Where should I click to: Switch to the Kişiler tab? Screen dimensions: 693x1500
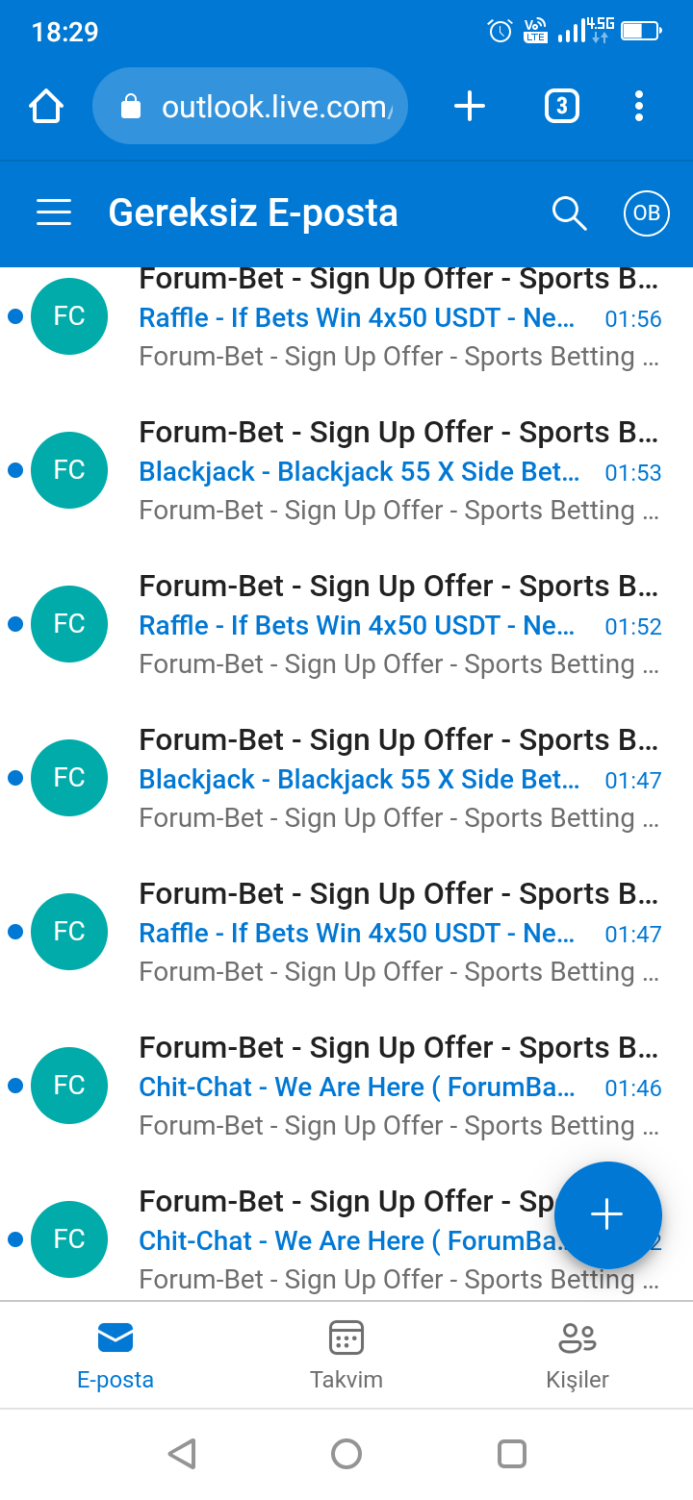click(x=577, y=1355)
